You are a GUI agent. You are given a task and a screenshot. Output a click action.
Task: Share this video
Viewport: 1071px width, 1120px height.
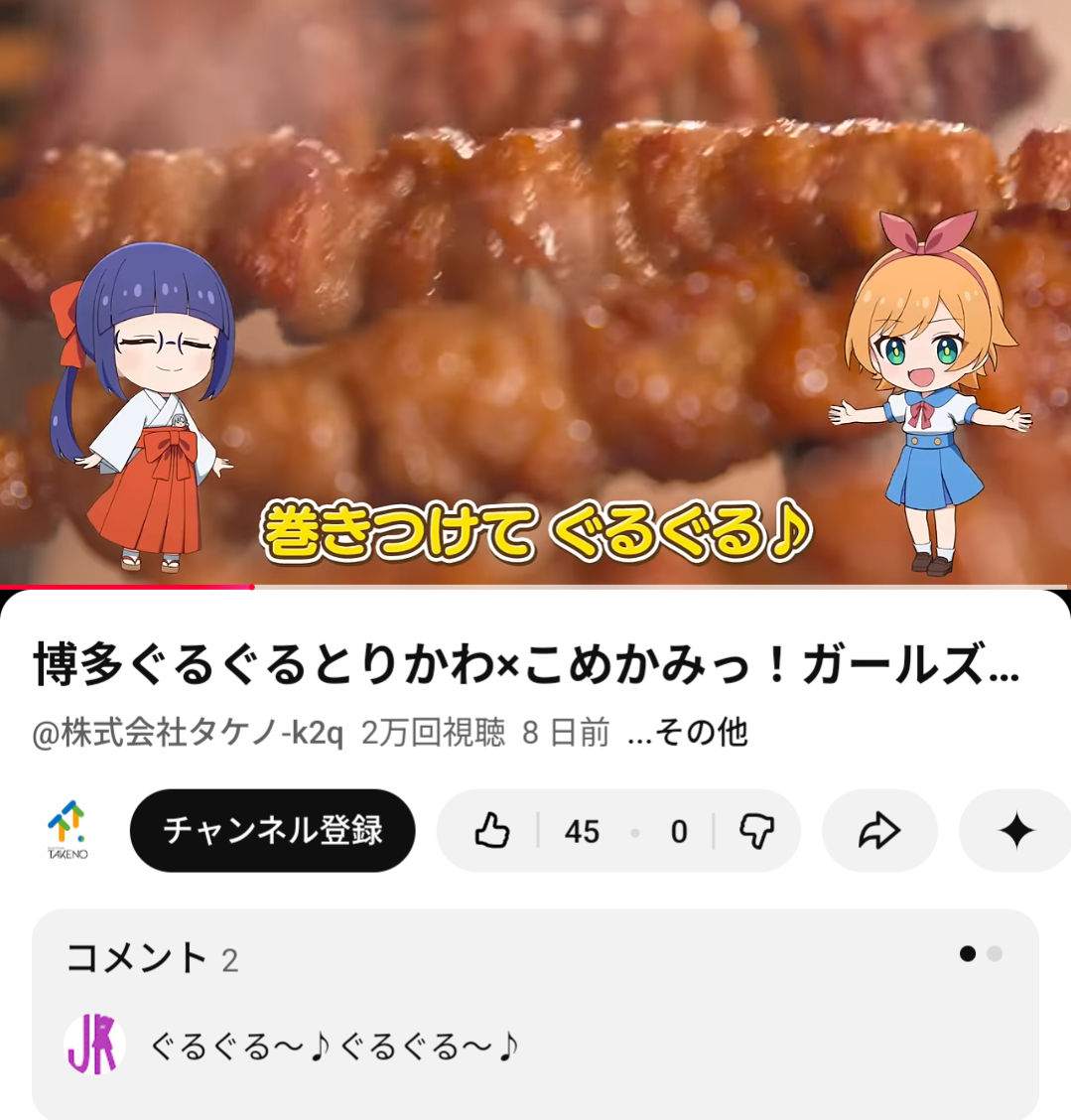(878, 830)
